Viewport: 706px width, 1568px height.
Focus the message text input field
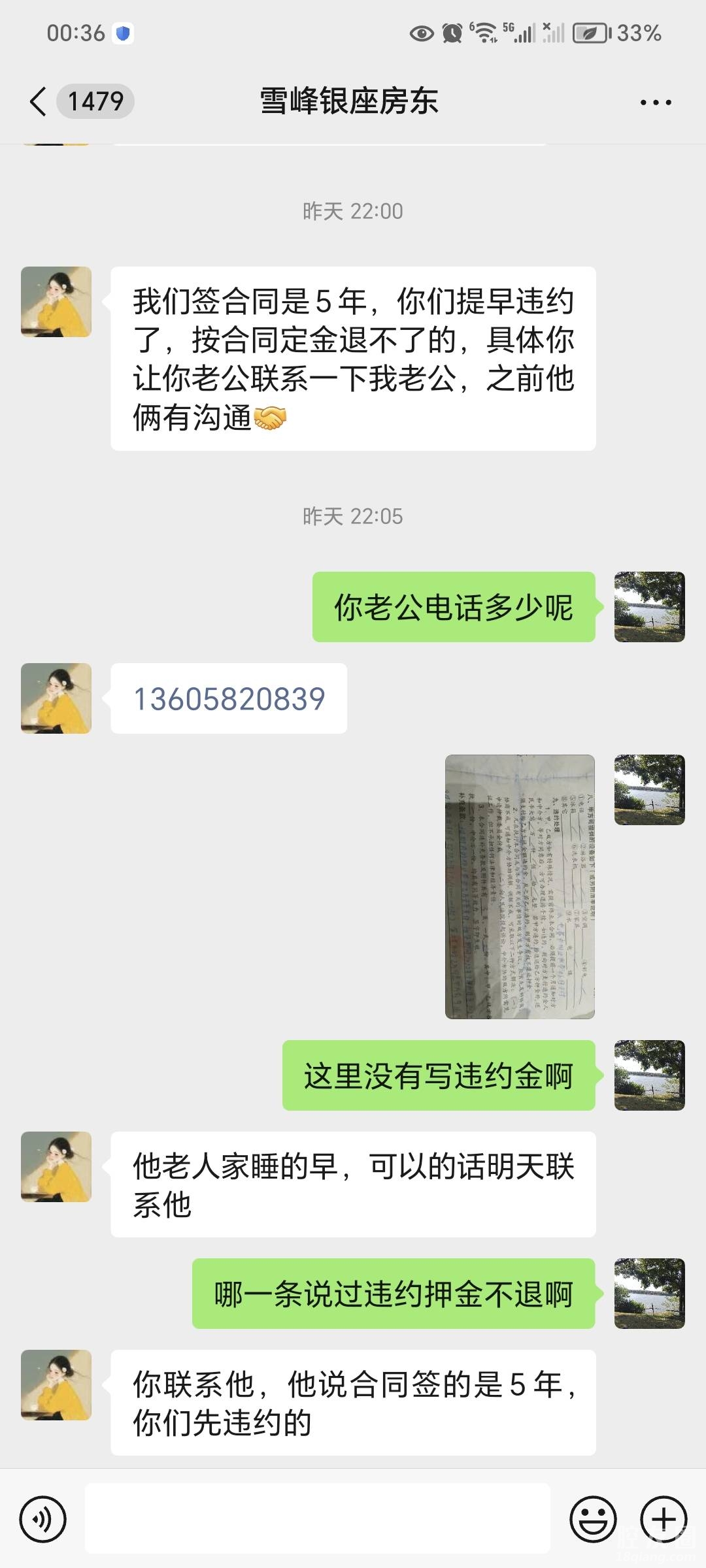317,1519
